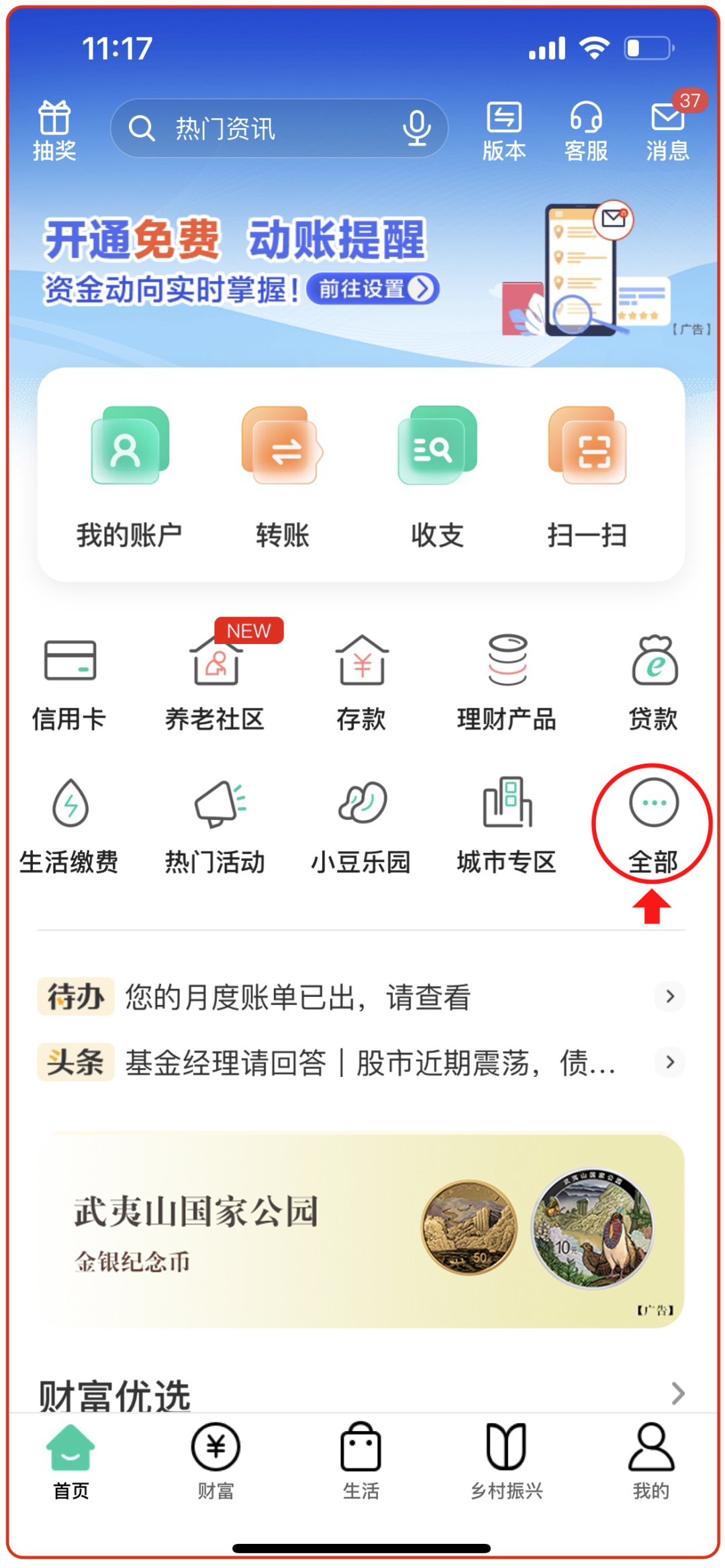The width and height of the screenshot is (725, 1568).
Task: Expand the 待办 monthly bill notice
Action: pos(362,998)
